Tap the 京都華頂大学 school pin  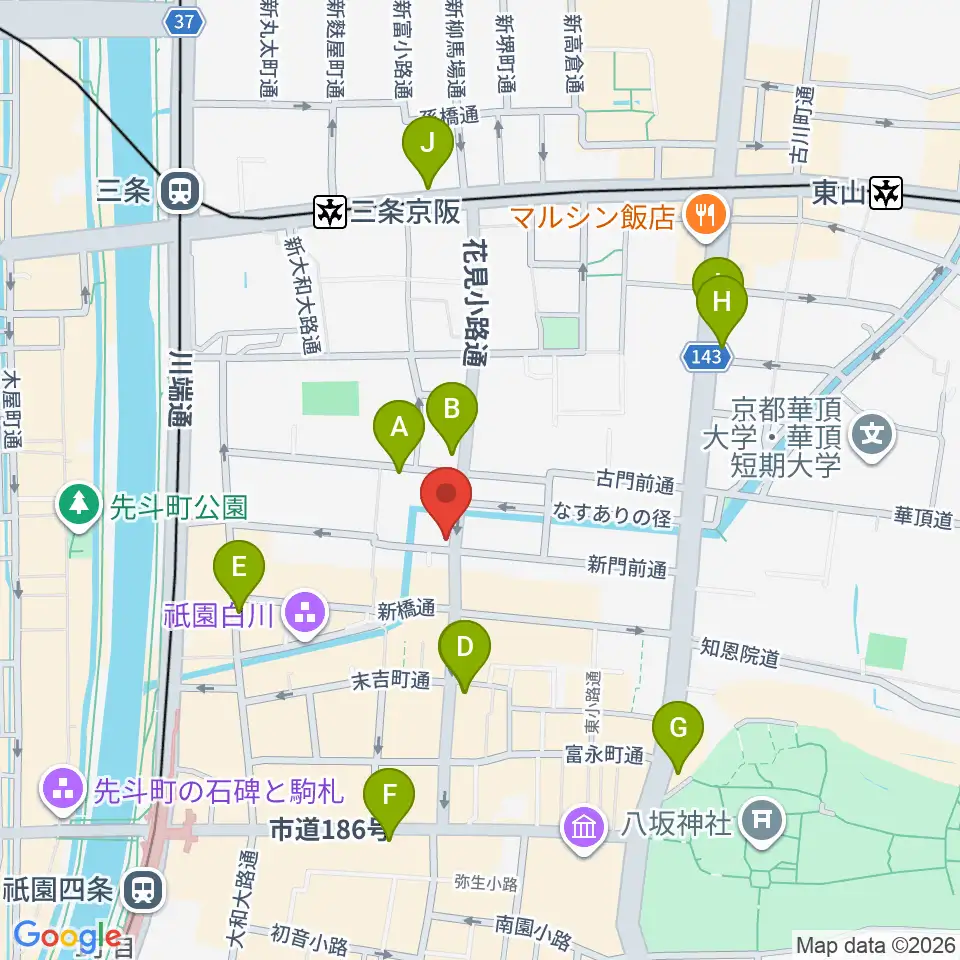click(872, 436)
